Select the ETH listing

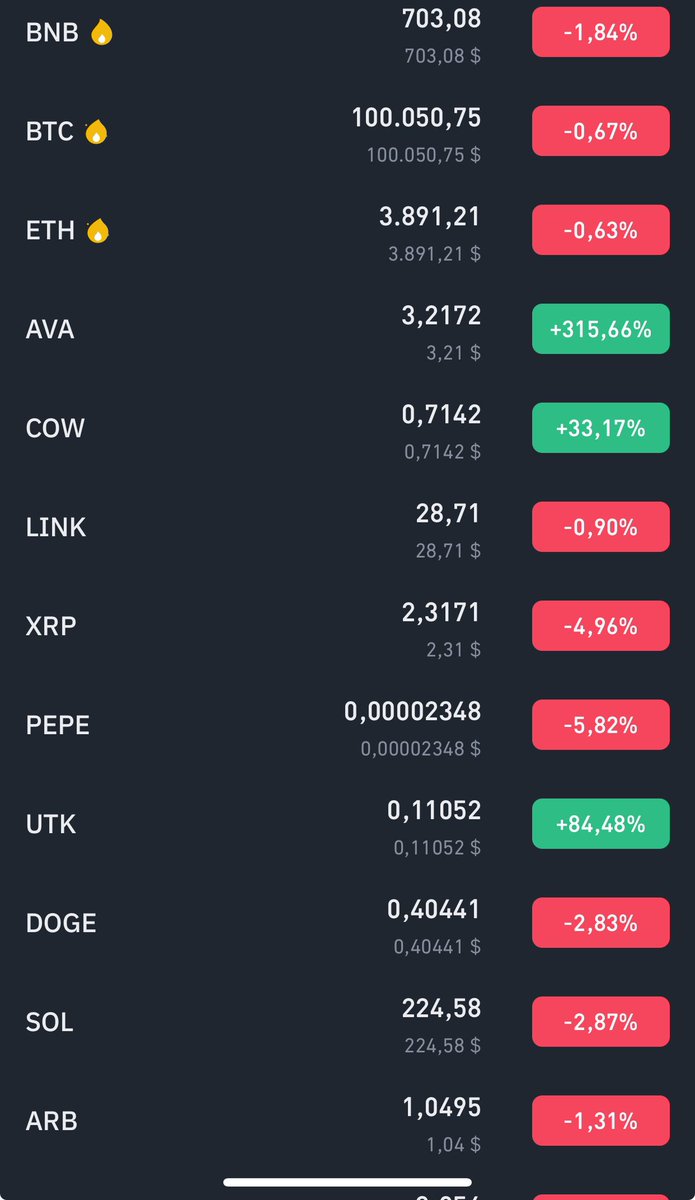347,230
